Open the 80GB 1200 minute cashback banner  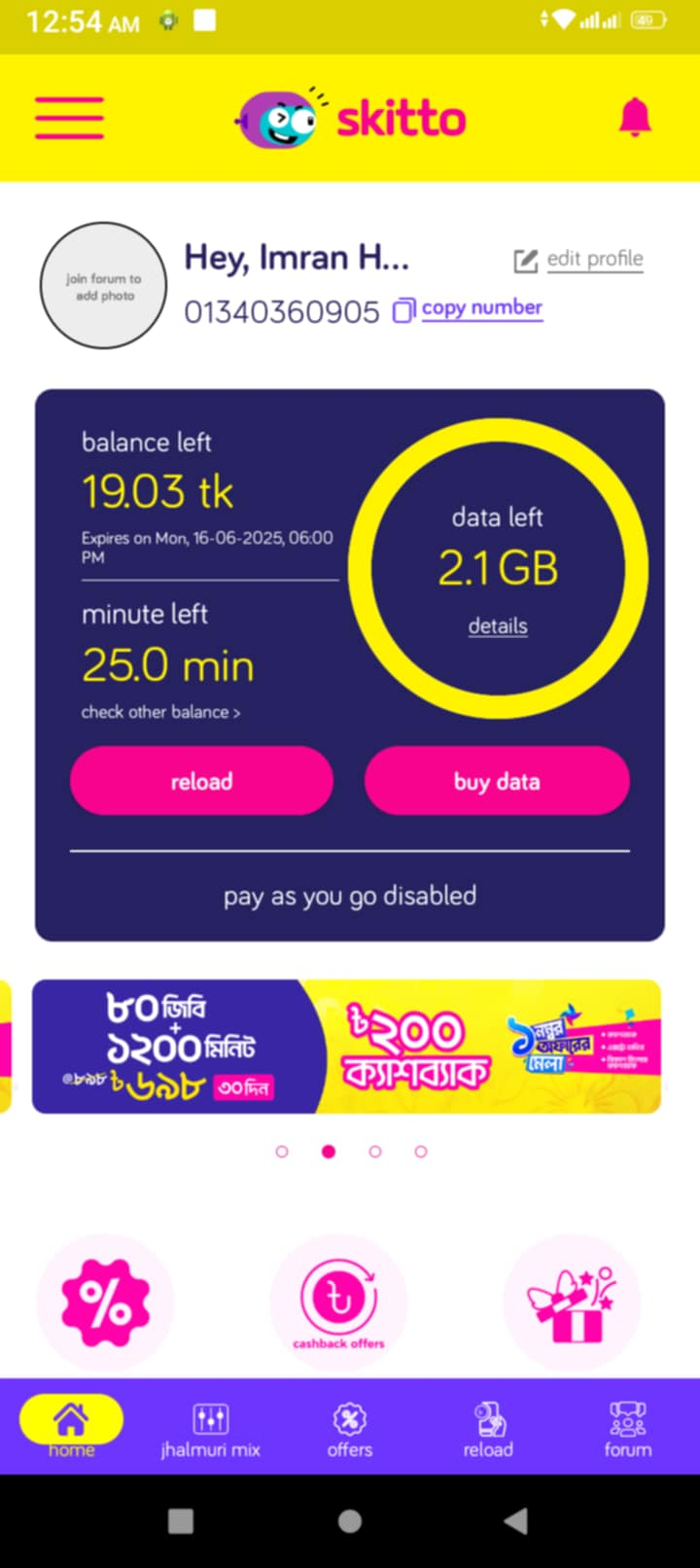click(347, 1047)
